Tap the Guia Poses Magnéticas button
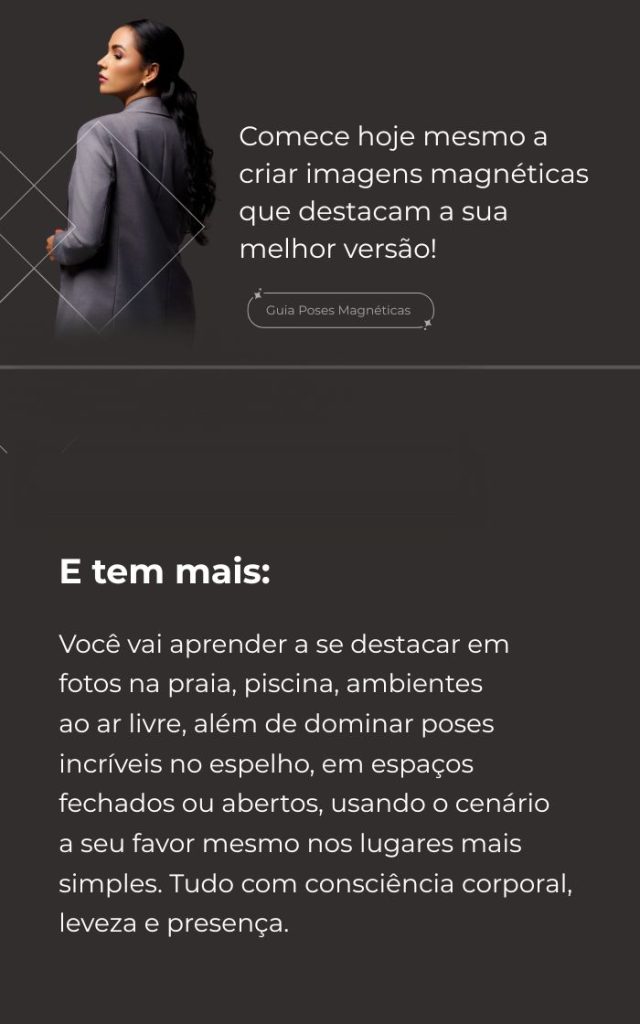 (x=340, y=310)
